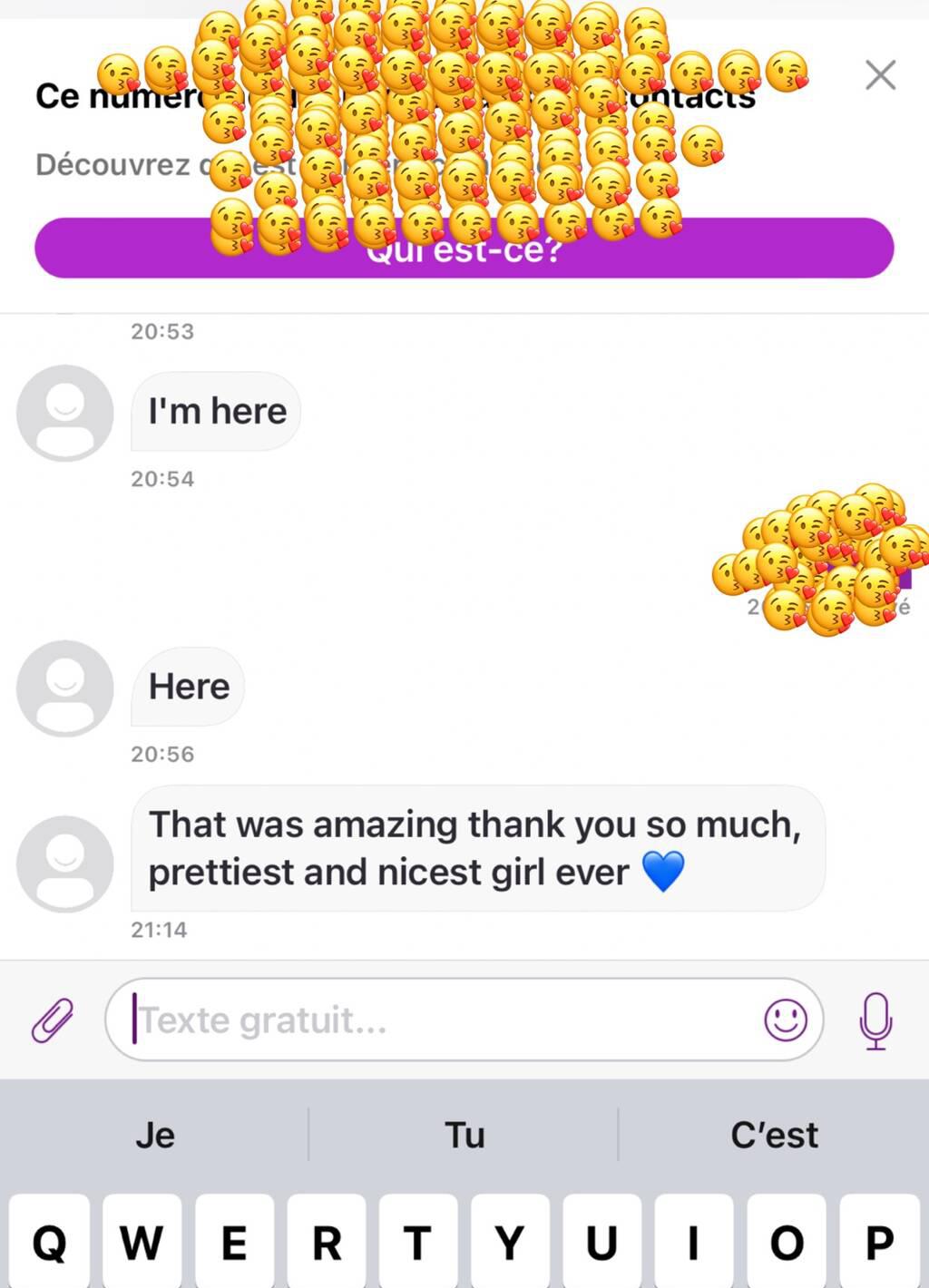This screenshot has height=1288, width=929.
Task: Choose the "Tu" word suggestion
Action: [464, 1135]
